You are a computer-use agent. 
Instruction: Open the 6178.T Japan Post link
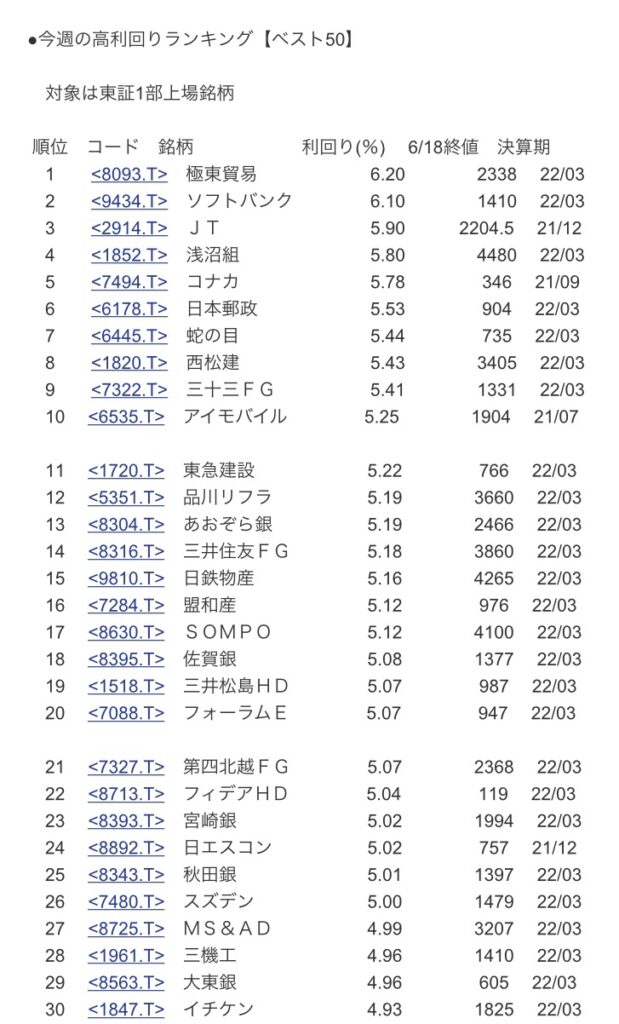129,309
